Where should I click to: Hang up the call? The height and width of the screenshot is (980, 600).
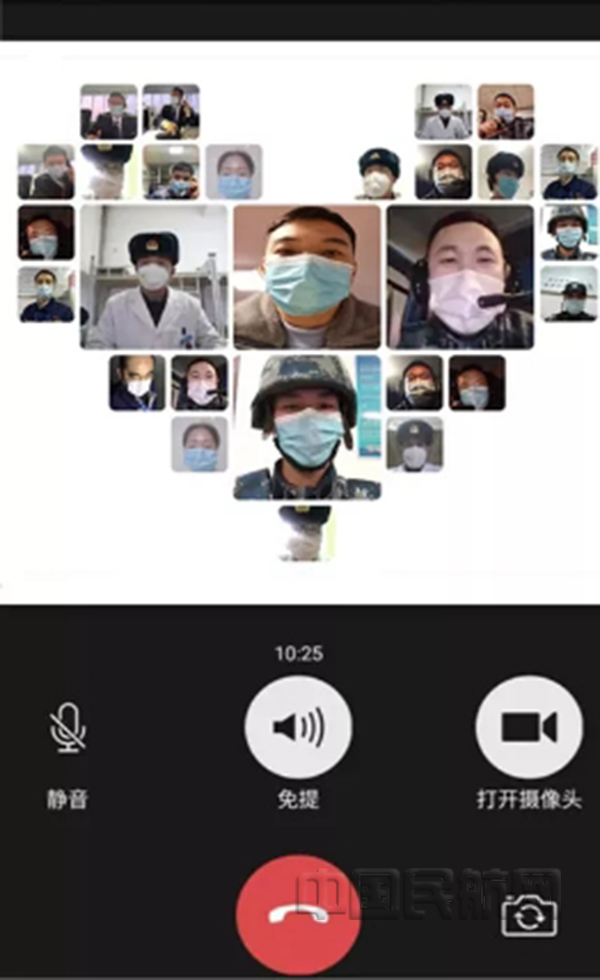298,914
